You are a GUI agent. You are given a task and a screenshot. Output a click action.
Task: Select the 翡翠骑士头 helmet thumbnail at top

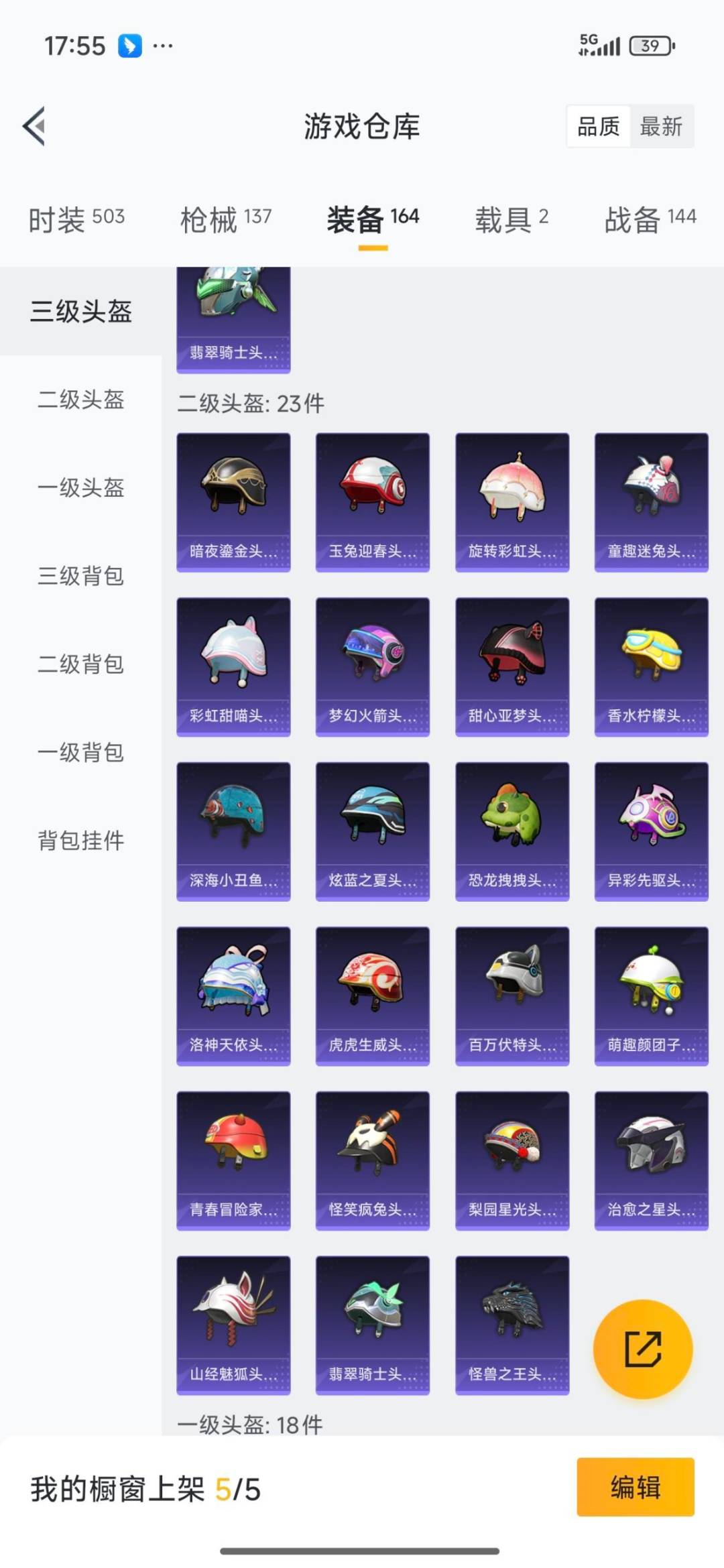(x=233, y=315)
